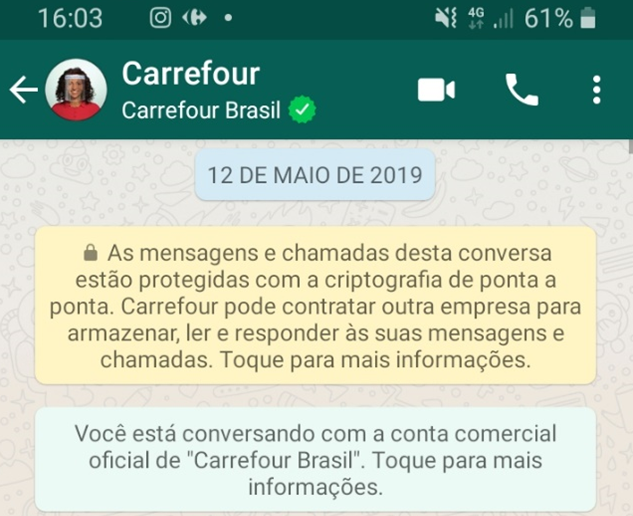The image size is (633, 516).
Task: Open Carrefour's profile picture
Action: pyautogui.click(x=76, y=90)
